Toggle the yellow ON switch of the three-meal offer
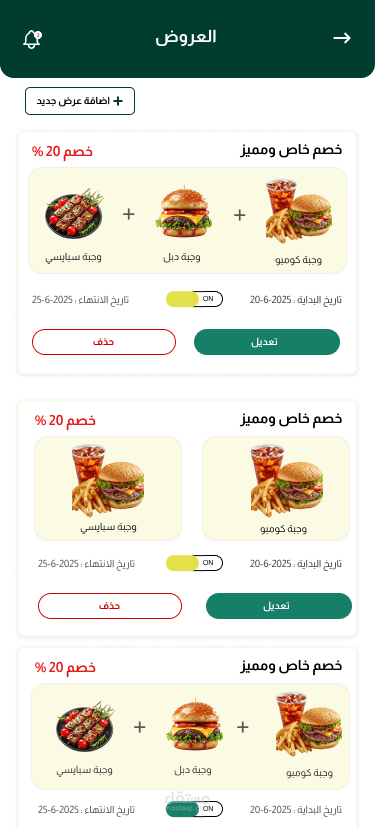 (x=194, y=299)
